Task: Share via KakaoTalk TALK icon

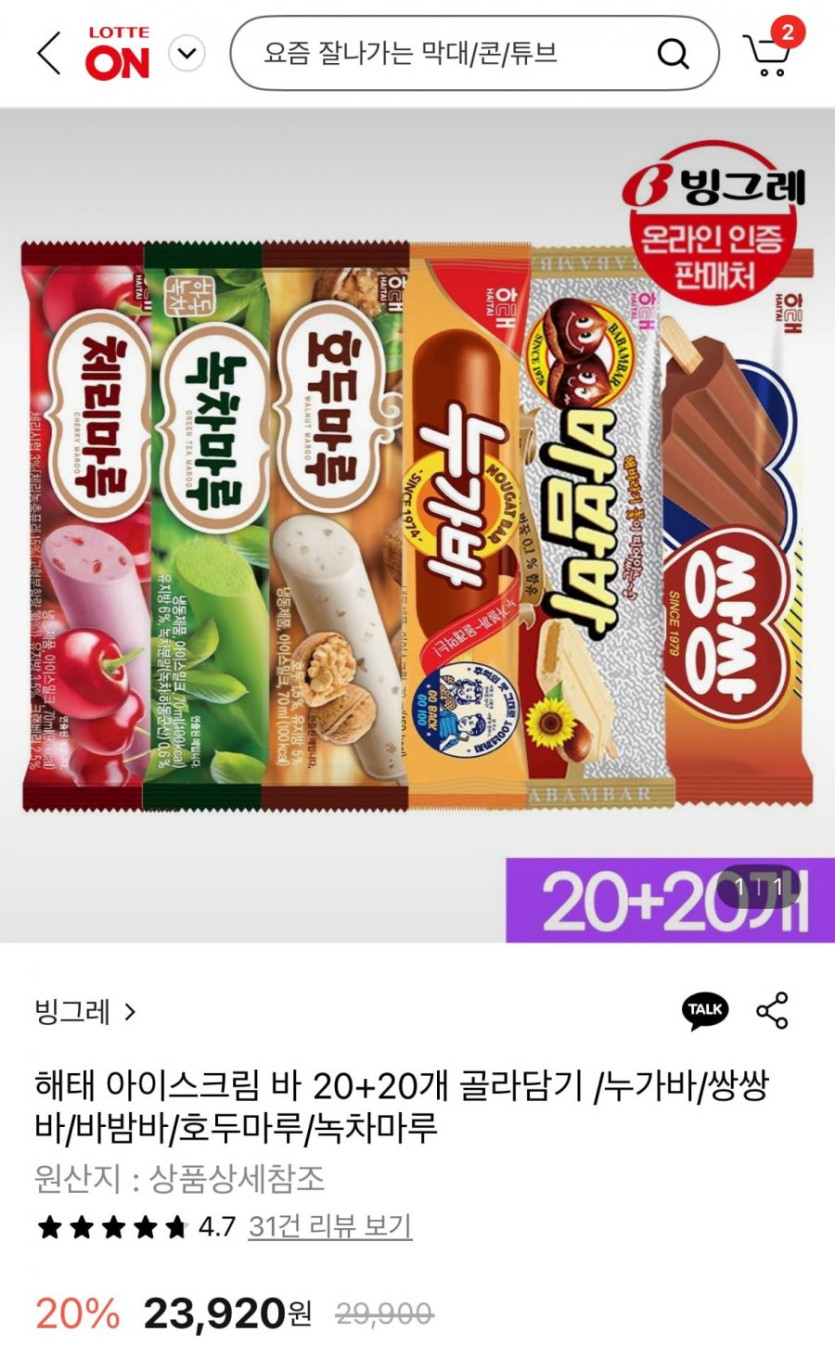Action: pyautogui.click(x=706, y=1010)
